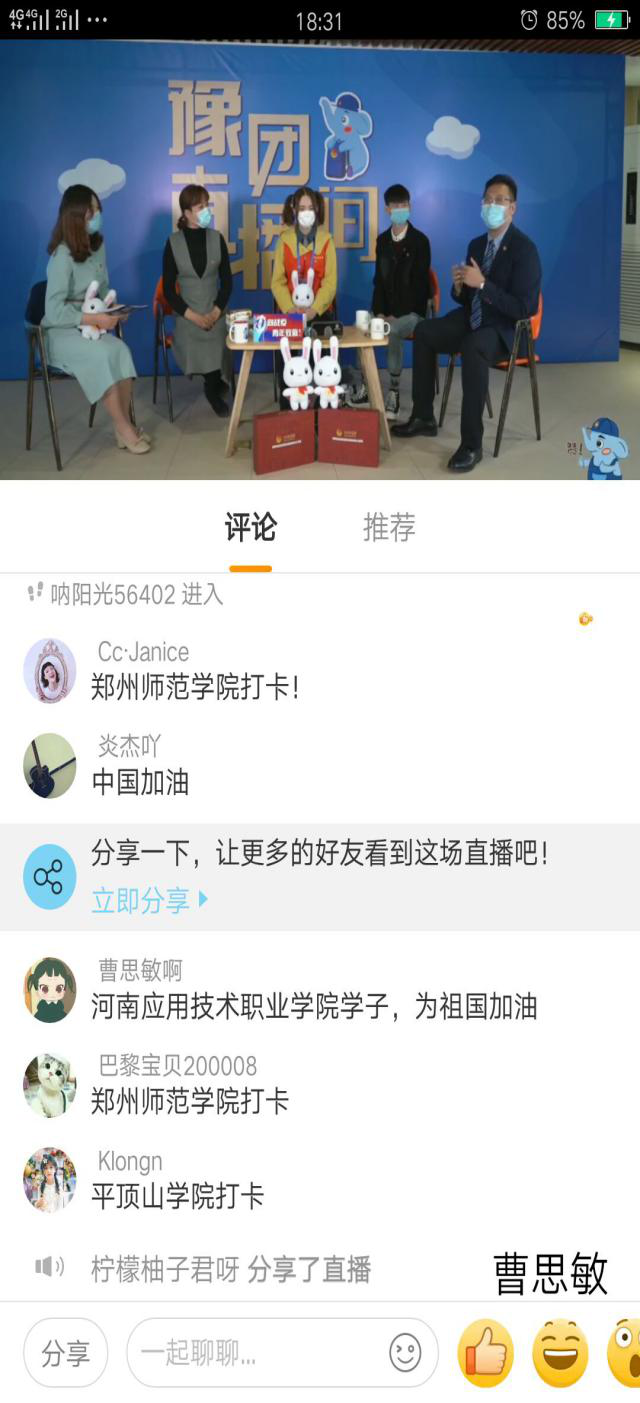Tap the 分享 button beside the chat box
640x1403 pixels.
click(x=65, y=1353)
